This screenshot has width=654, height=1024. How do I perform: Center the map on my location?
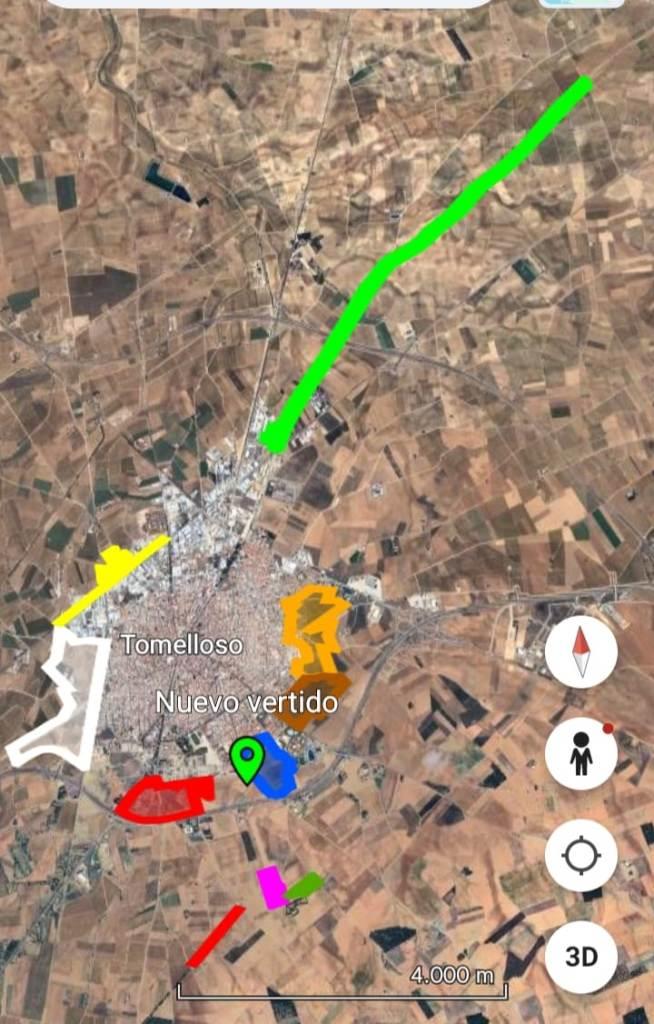pos(581,856)
